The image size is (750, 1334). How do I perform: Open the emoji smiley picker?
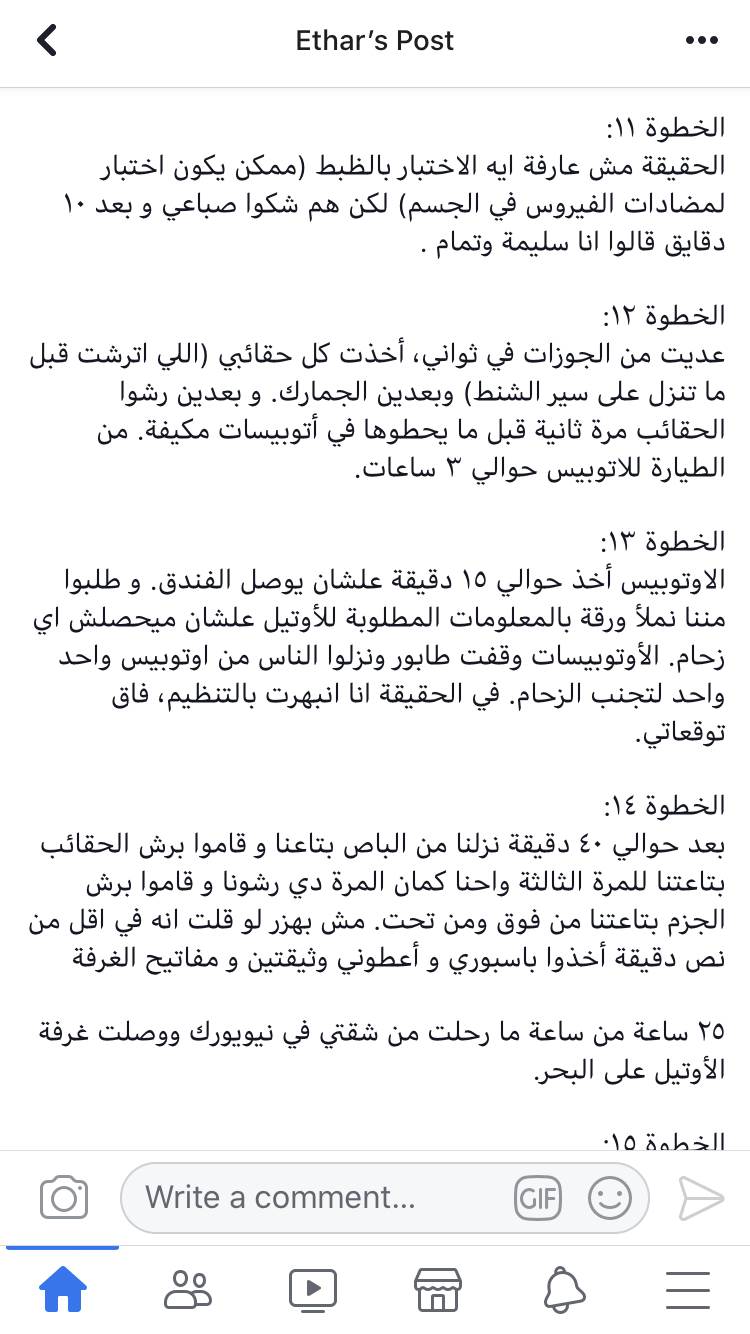tap(609, 1197)
